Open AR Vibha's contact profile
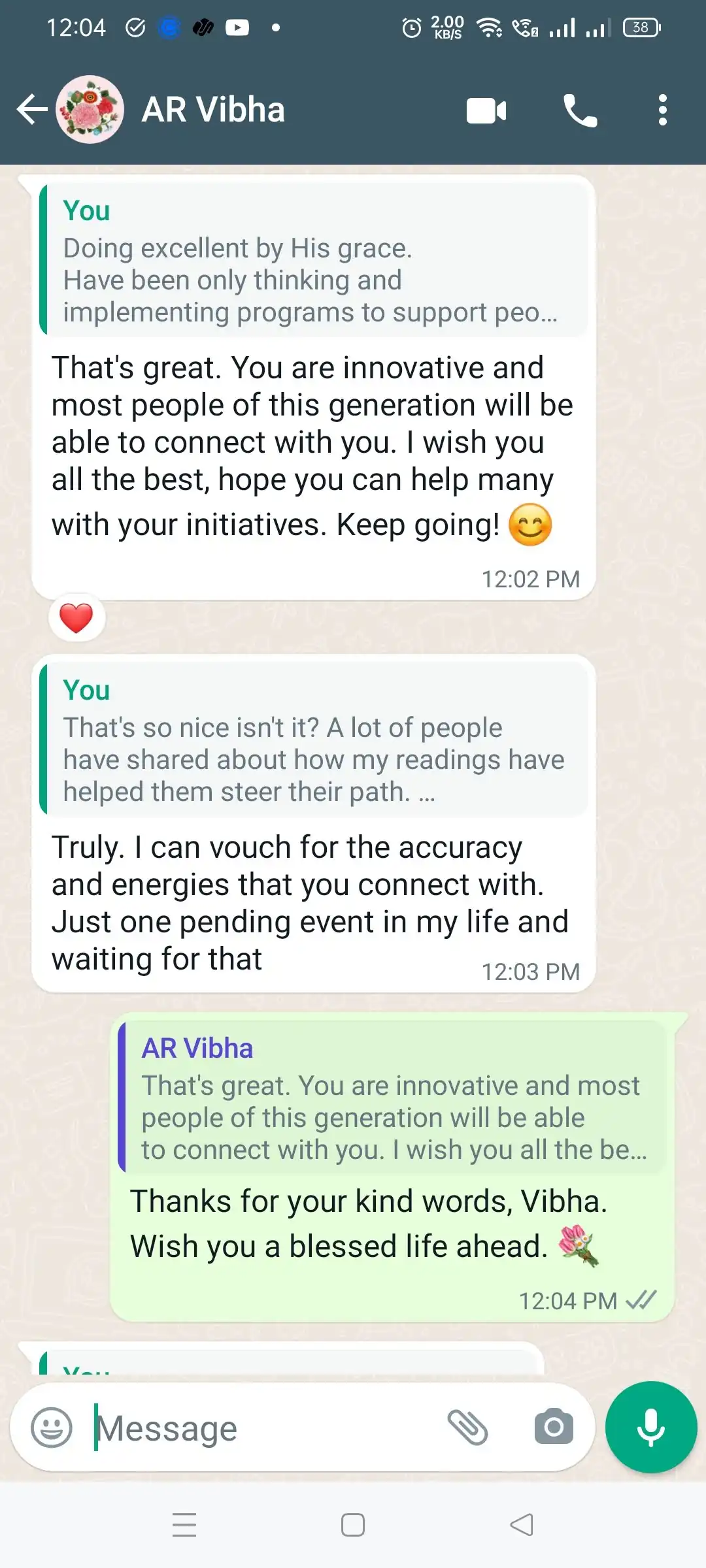 coord(213,109)
